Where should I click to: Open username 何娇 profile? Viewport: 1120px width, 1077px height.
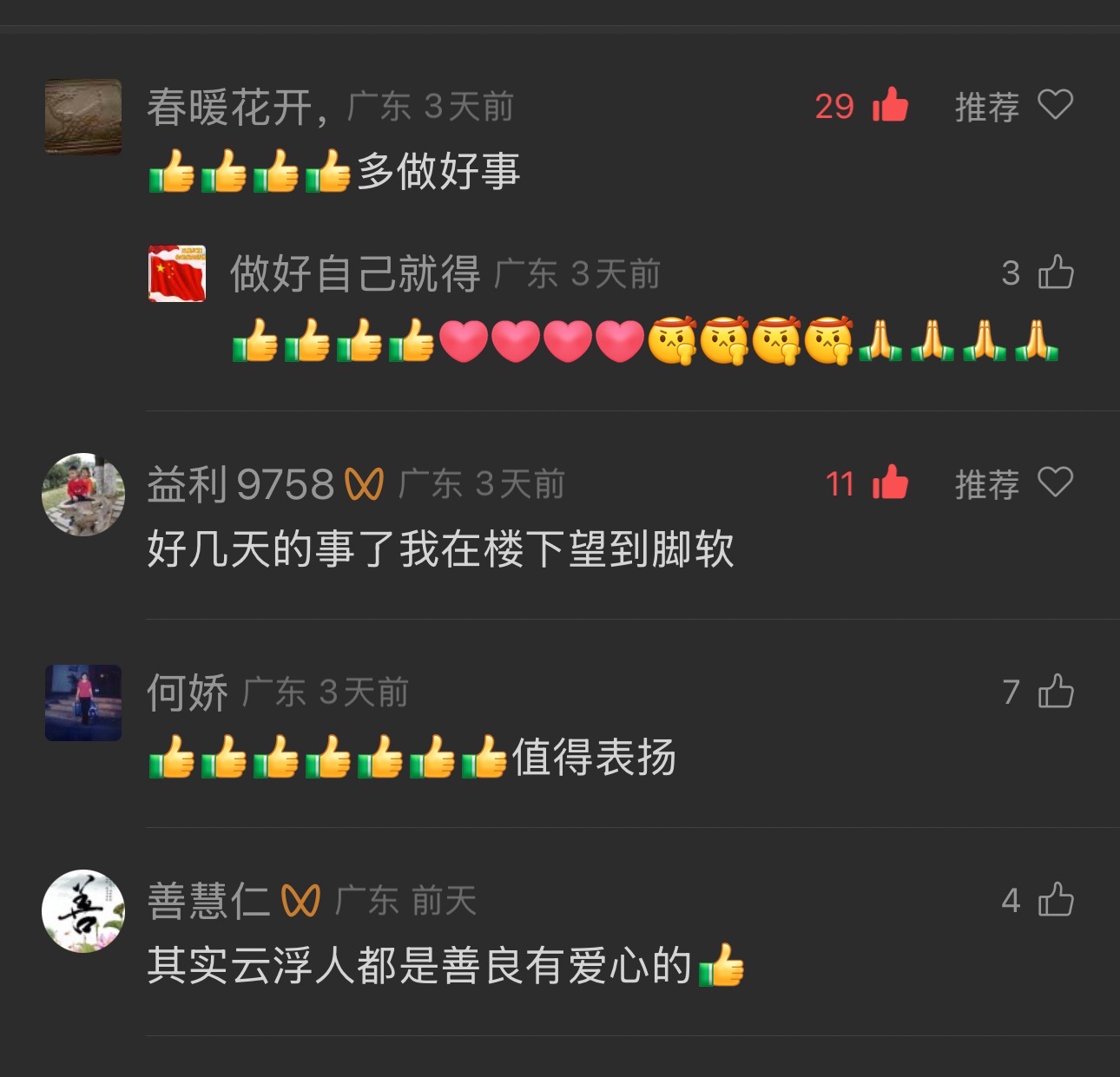(187, 693)
